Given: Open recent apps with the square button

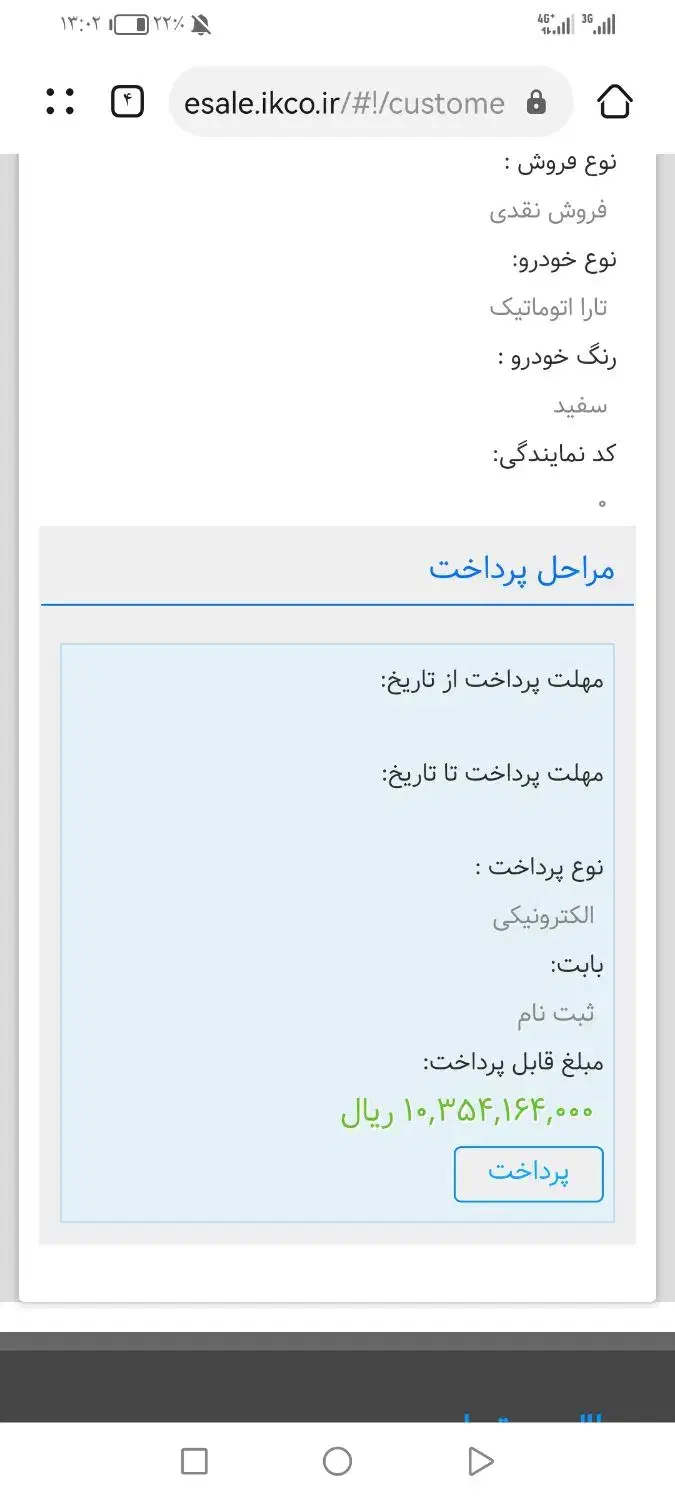Looking at the screenshot, I should (x=195, y=1462).
